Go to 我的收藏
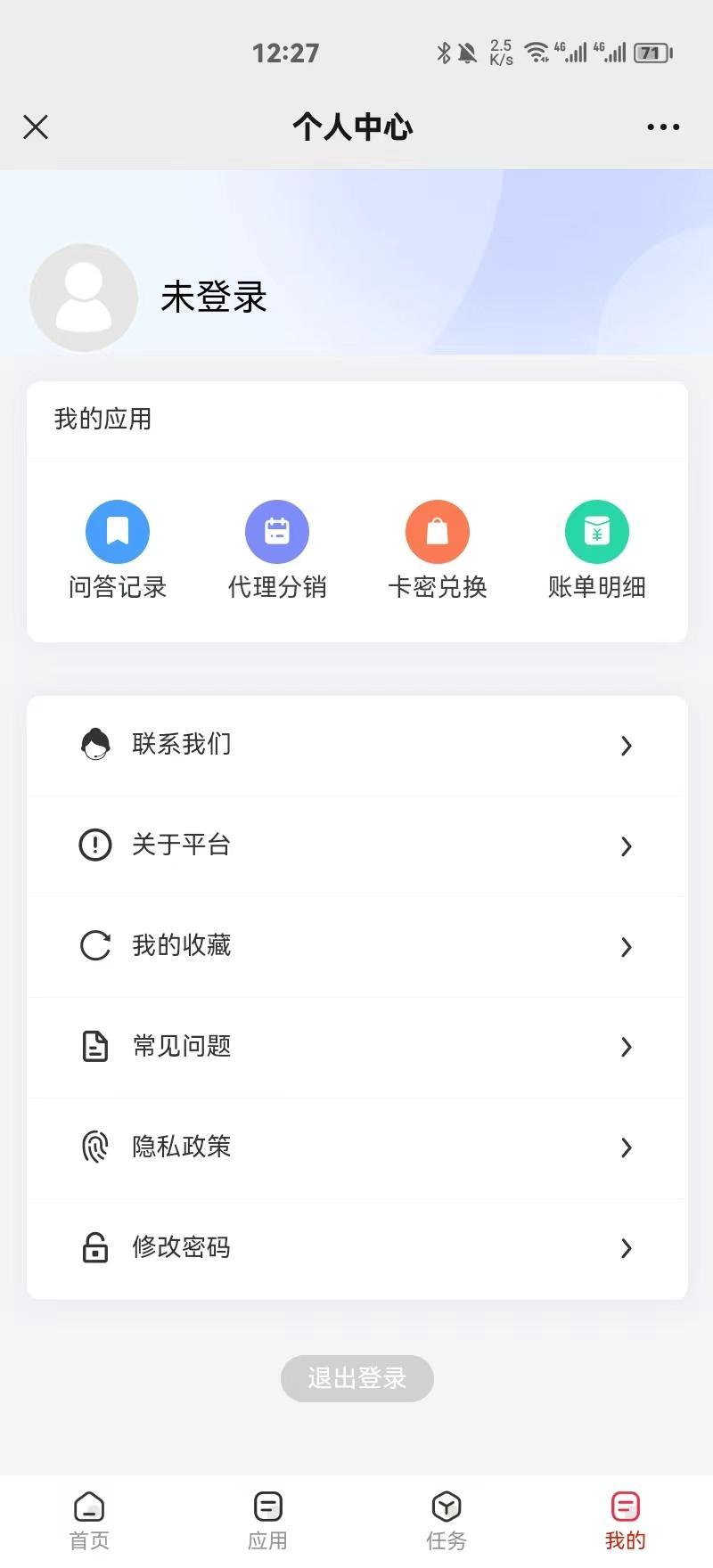 (357, 947)
